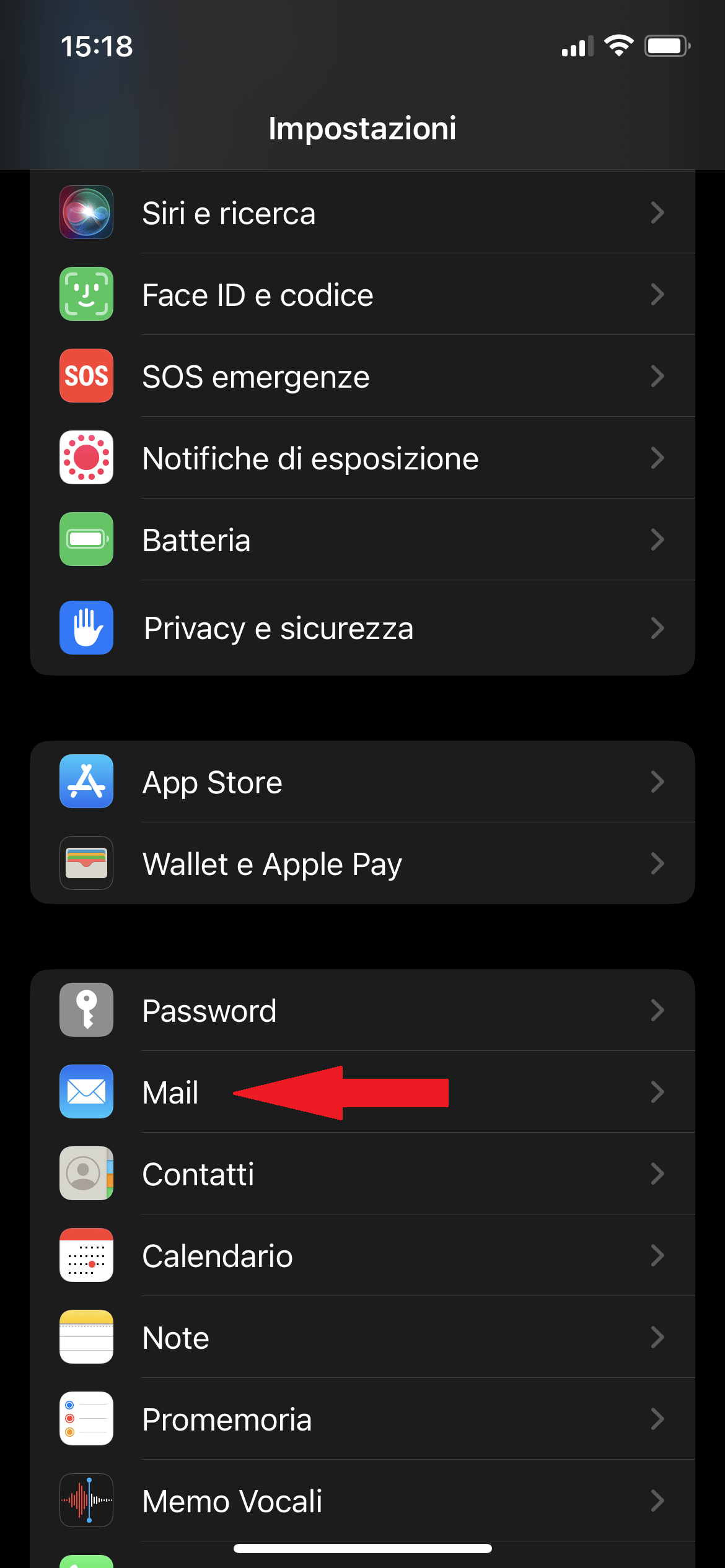725x1568 pixels.
Task: Open Privacy e sicurezza
Action: coord(362,628)
